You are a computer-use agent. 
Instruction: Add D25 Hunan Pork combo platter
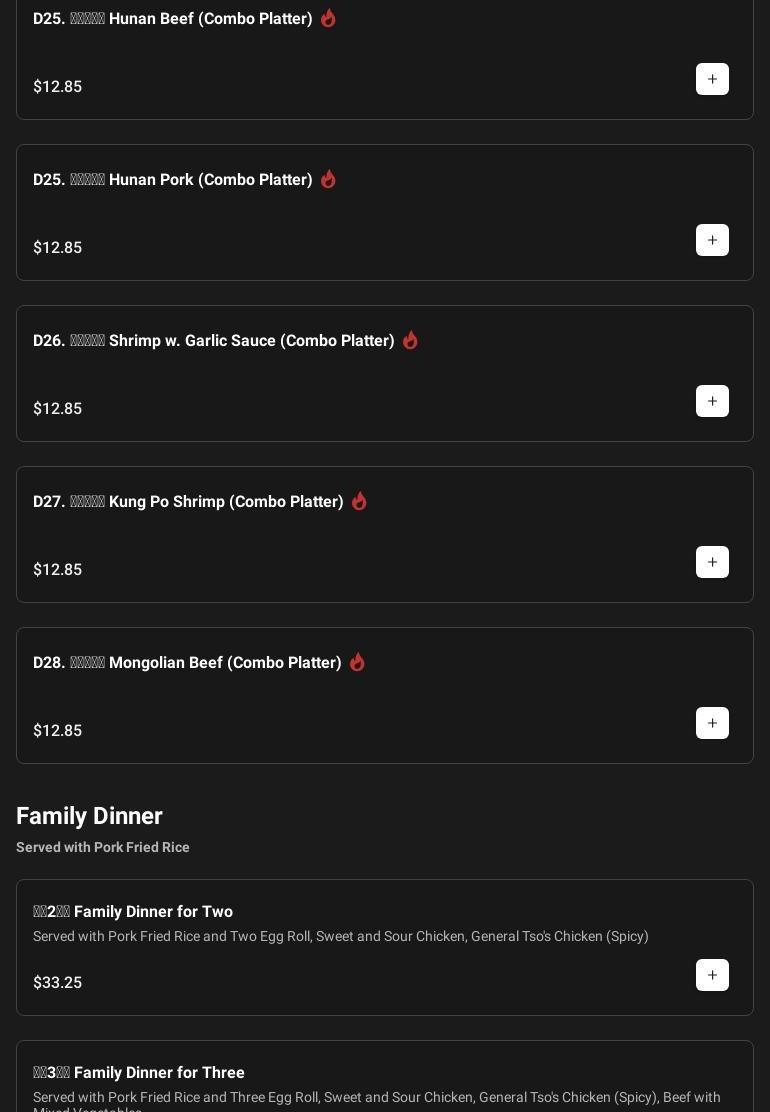tap(712, 240)
